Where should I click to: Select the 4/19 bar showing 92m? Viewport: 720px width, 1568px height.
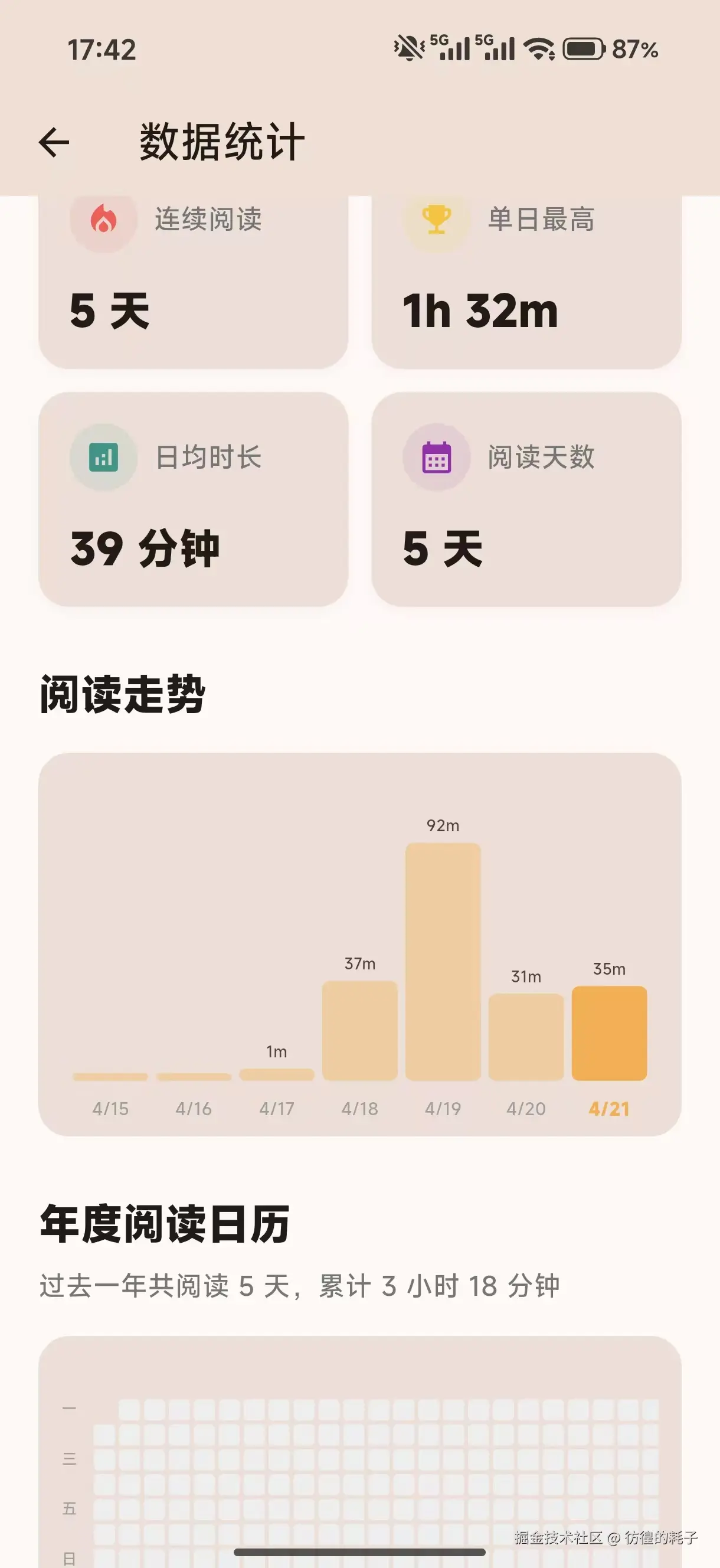pos(443,961)
